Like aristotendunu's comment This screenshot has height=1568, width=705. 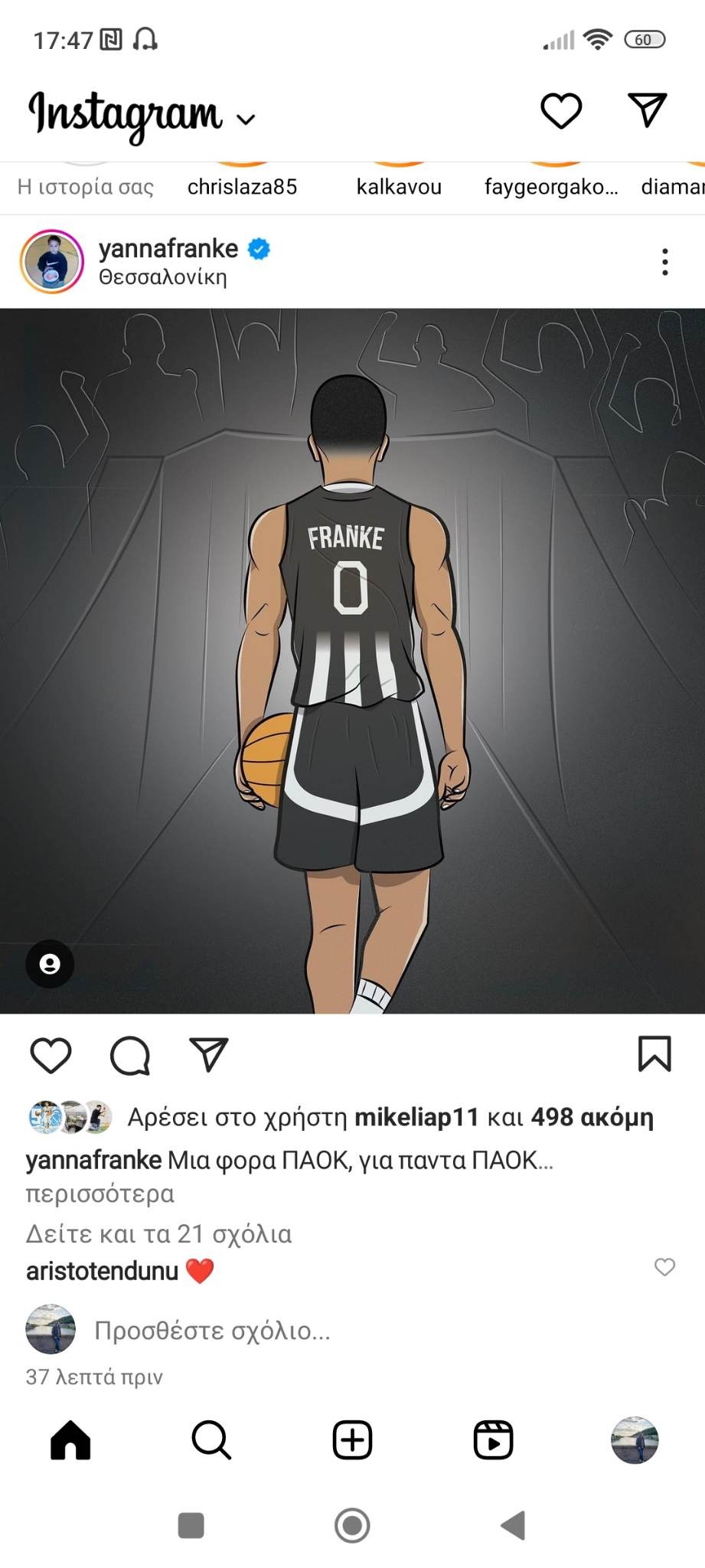(664, 1267)
